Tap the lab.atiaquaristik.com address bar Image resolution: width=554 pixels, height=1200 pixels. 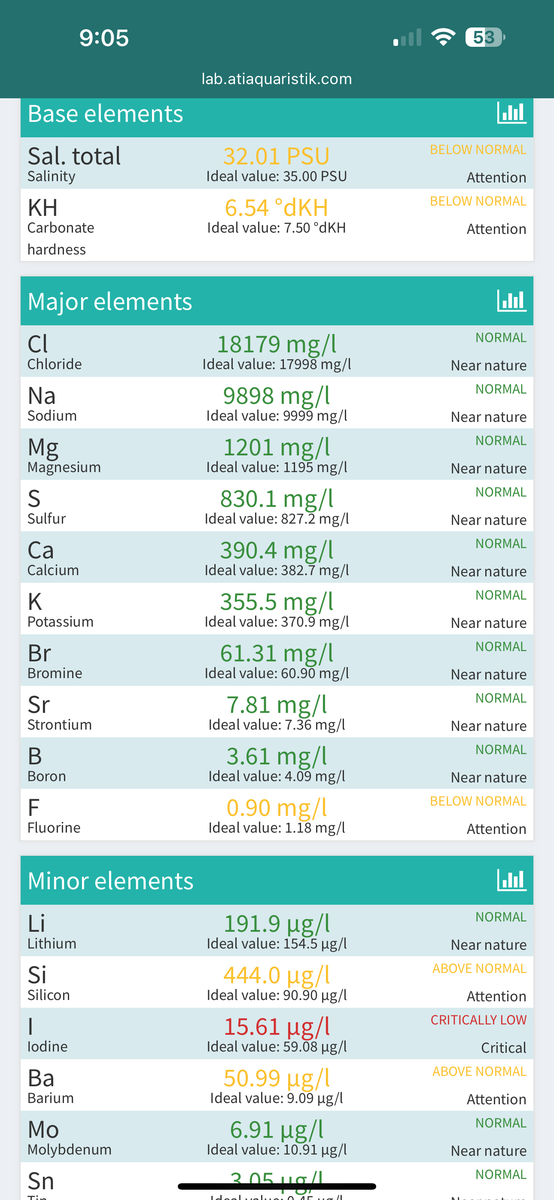[277, 79]
